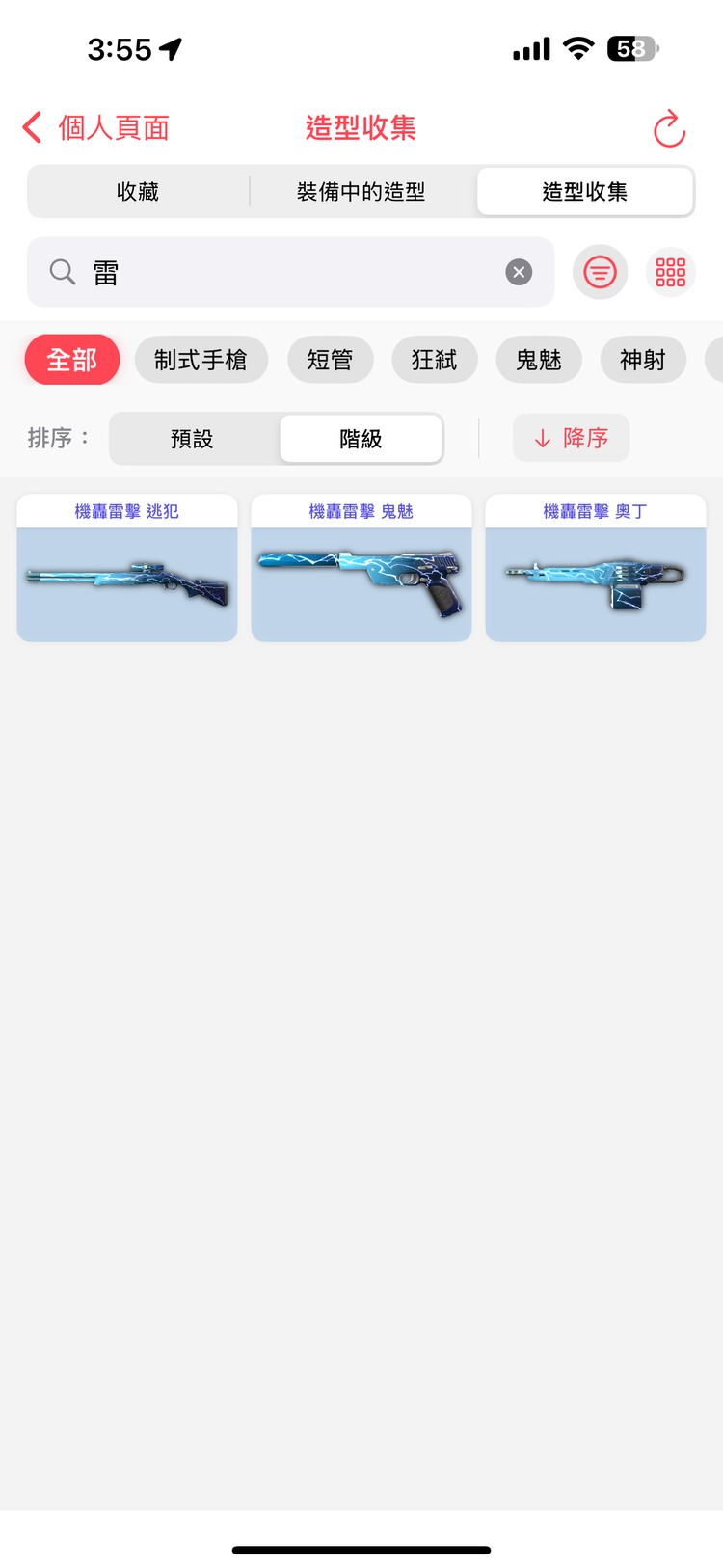Viewport: 723px width, 1568px height.
Task: Tap the Wi-Fi icon in the status bar
Action: (578, 47)
